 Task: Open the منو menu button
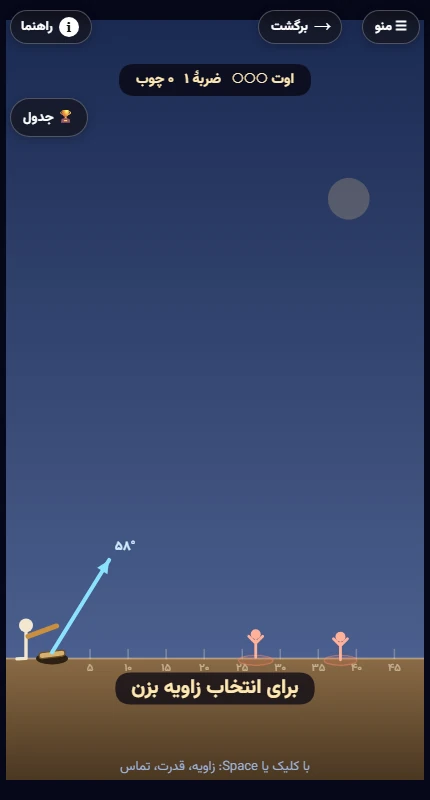391,27
